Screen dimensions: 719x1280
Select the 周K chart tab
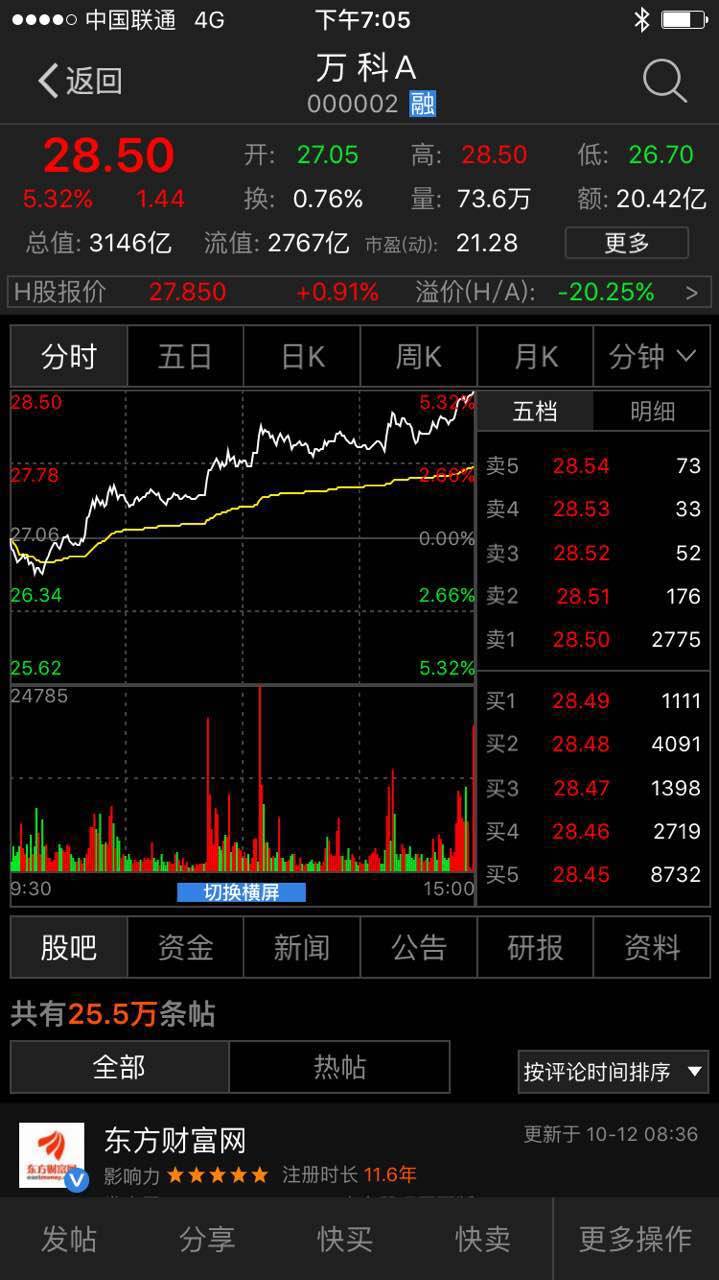418,356
